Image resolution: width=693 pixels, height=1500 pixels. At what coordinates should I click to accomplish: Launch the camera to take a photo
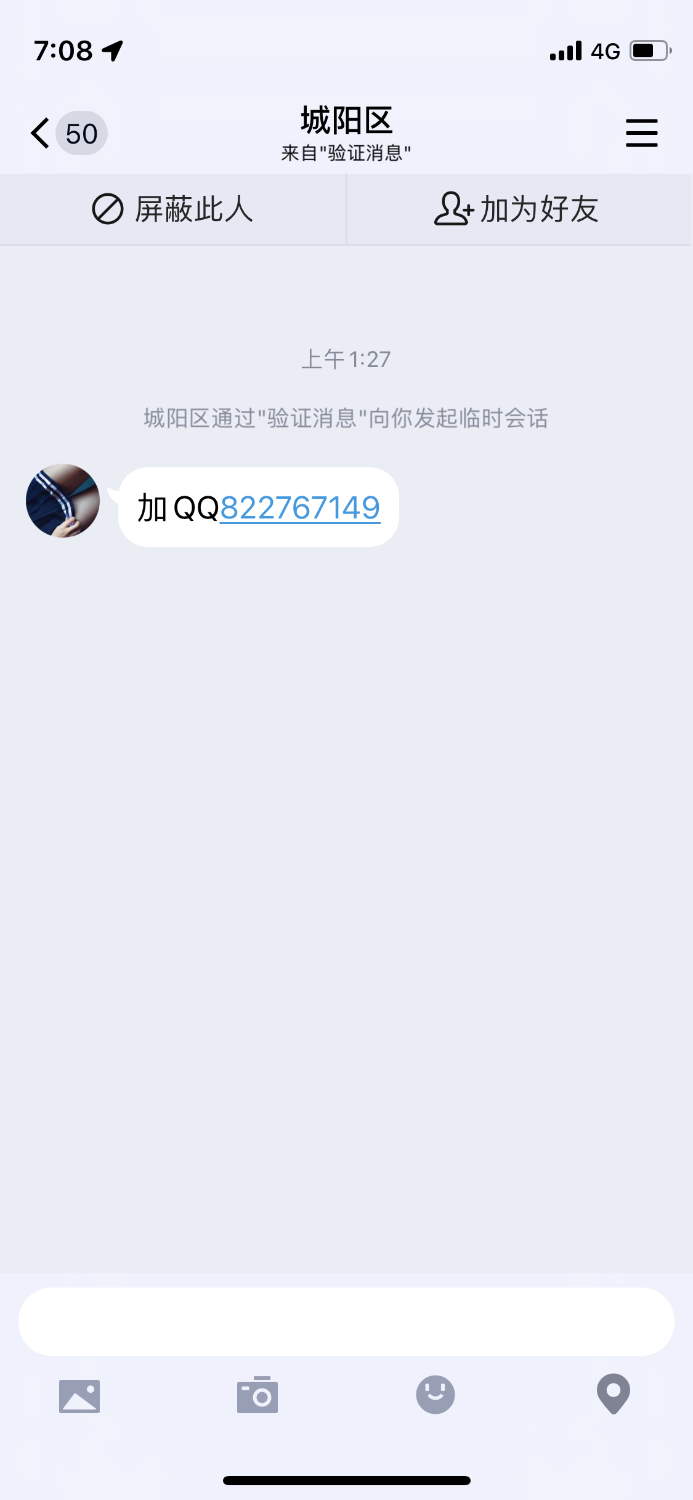(x=257, y=1395)
